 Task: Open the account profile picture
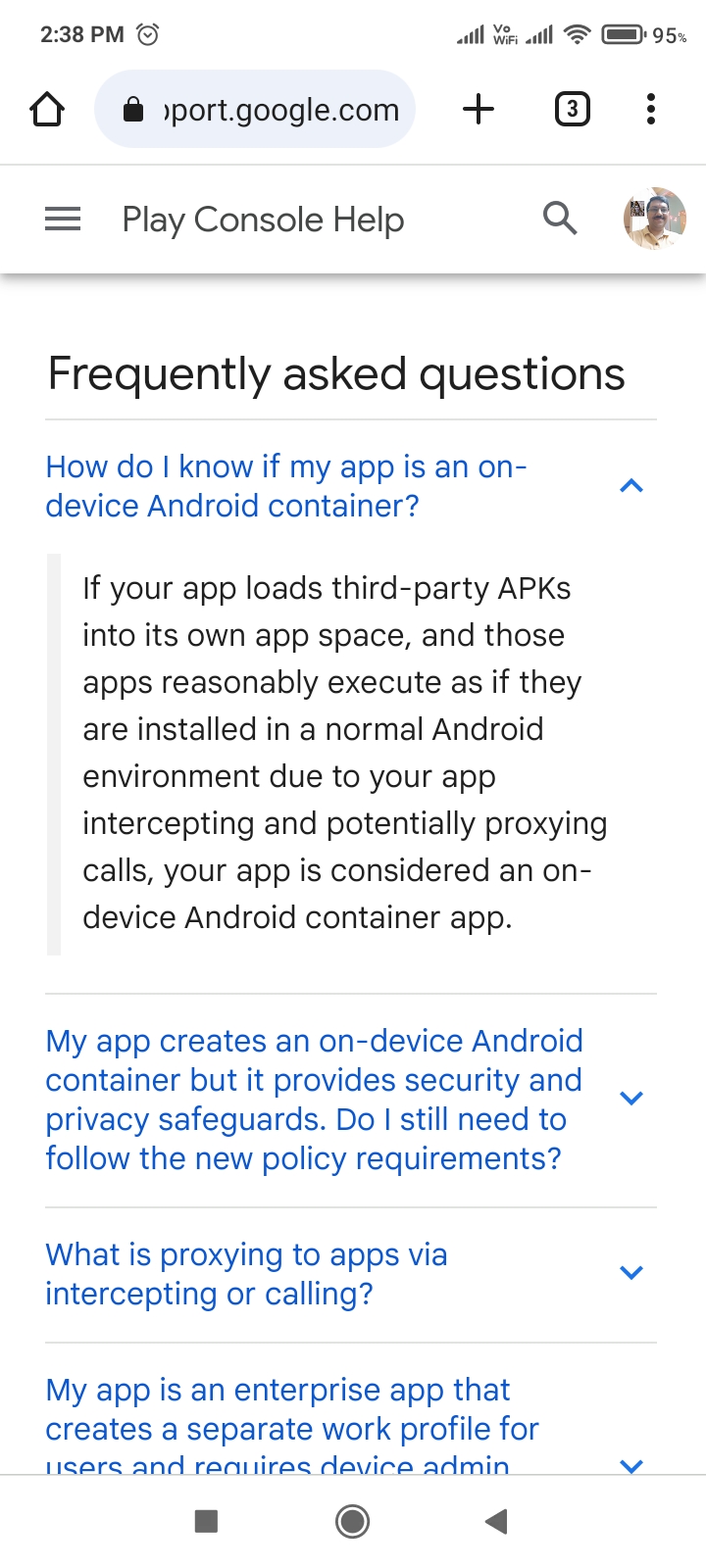(654, 219)
